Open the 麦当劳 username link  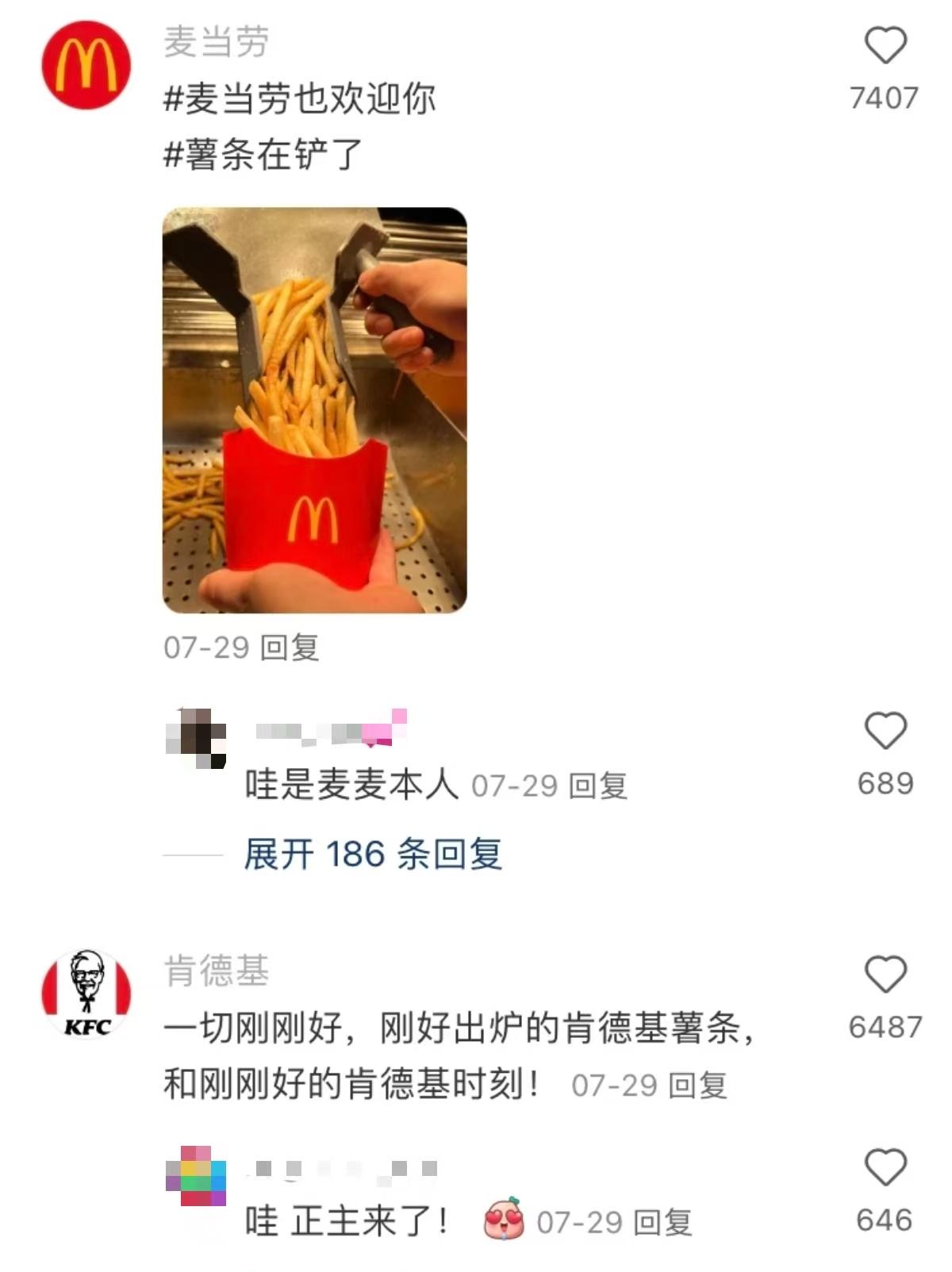217,42
